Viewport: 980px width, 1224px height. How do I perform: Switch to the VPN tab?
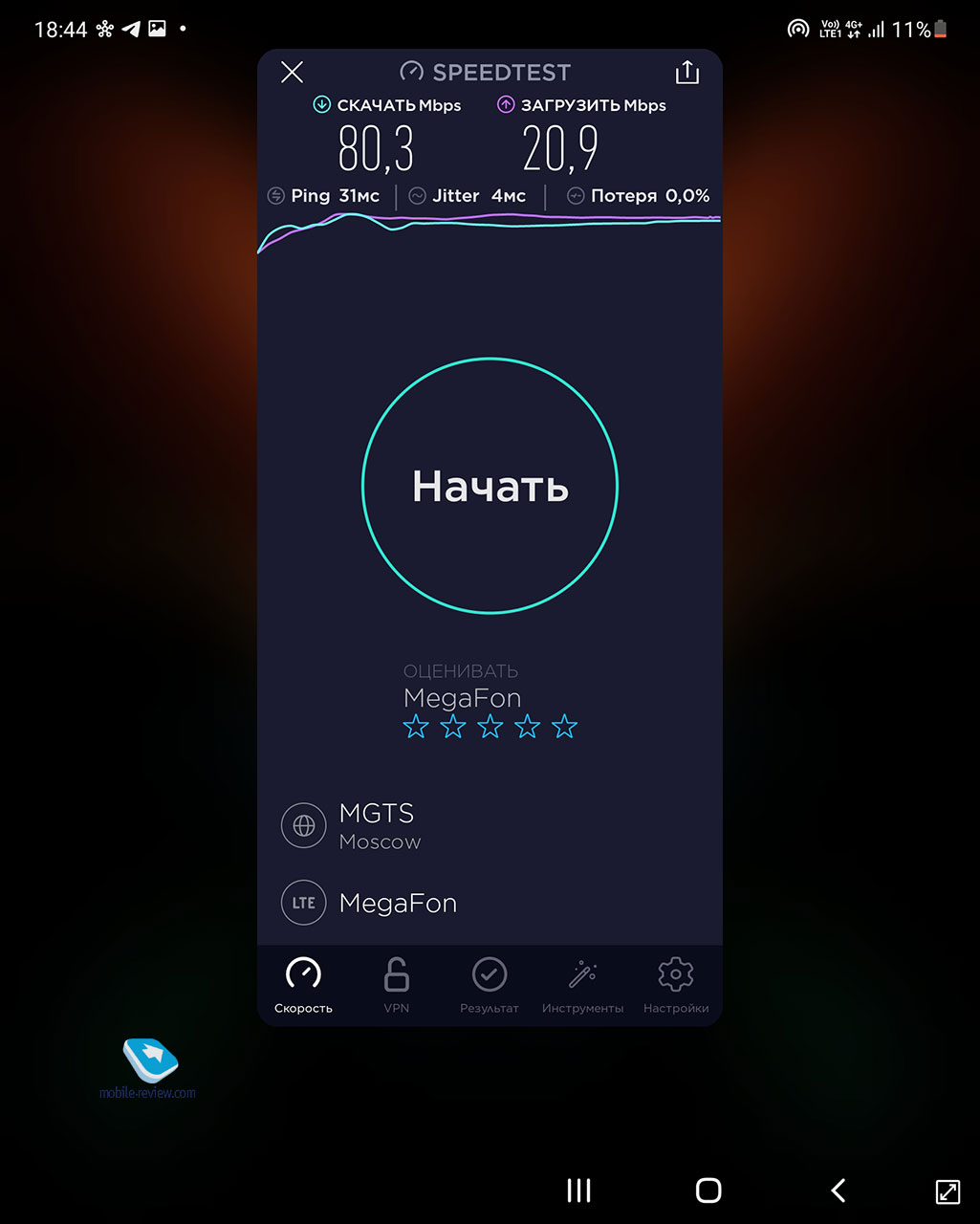pos(396,985)
